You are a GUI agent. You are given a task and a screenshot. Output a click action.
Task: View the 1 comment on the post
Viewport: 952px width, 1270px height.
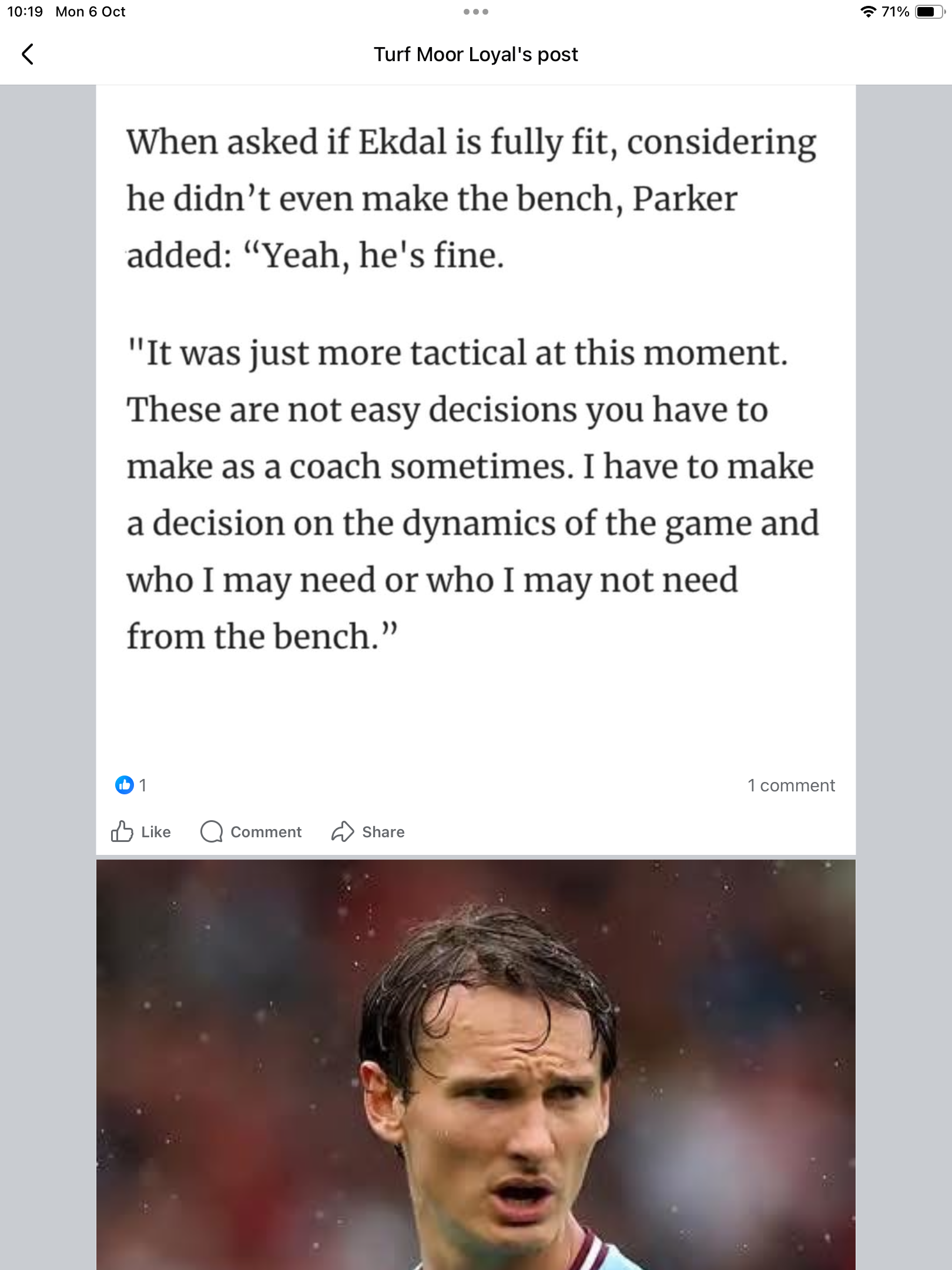(790, 786)
